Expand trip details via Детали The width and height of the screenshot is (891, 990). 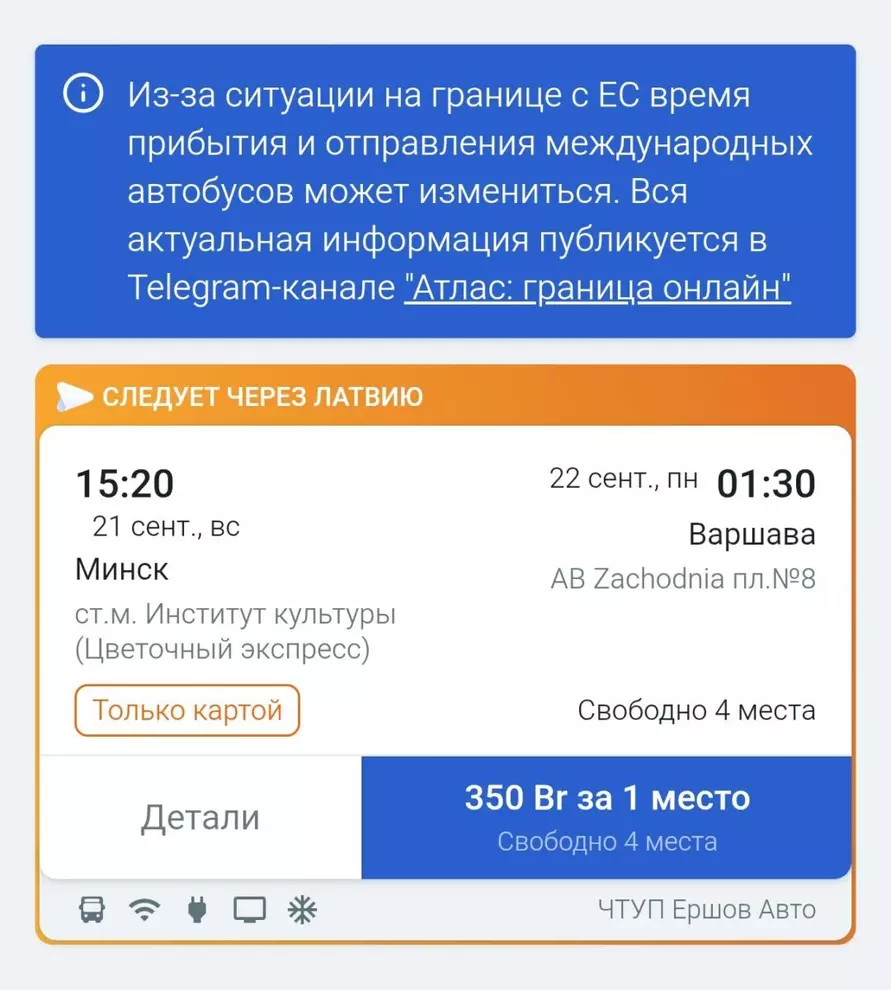click(199, 816)
